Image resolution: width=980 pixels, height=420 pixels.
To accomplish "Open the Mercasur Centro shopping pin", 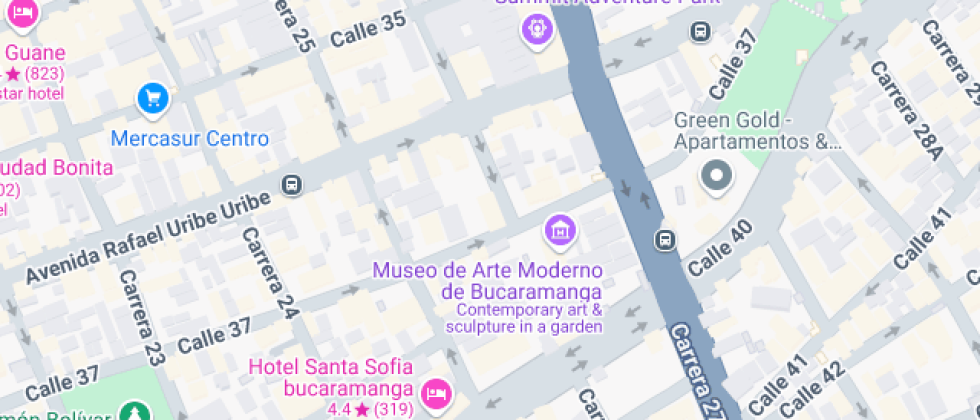I will click(x=153, y=99).
